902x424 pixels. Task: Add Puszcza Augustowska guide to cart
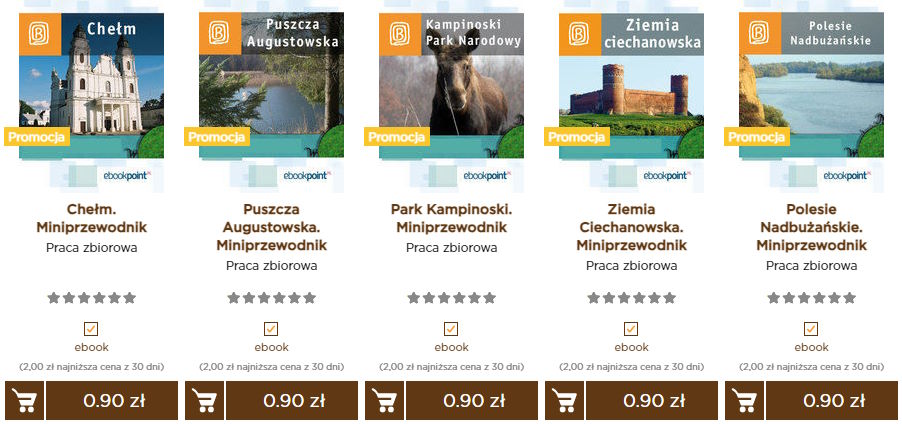pos(204,401)
